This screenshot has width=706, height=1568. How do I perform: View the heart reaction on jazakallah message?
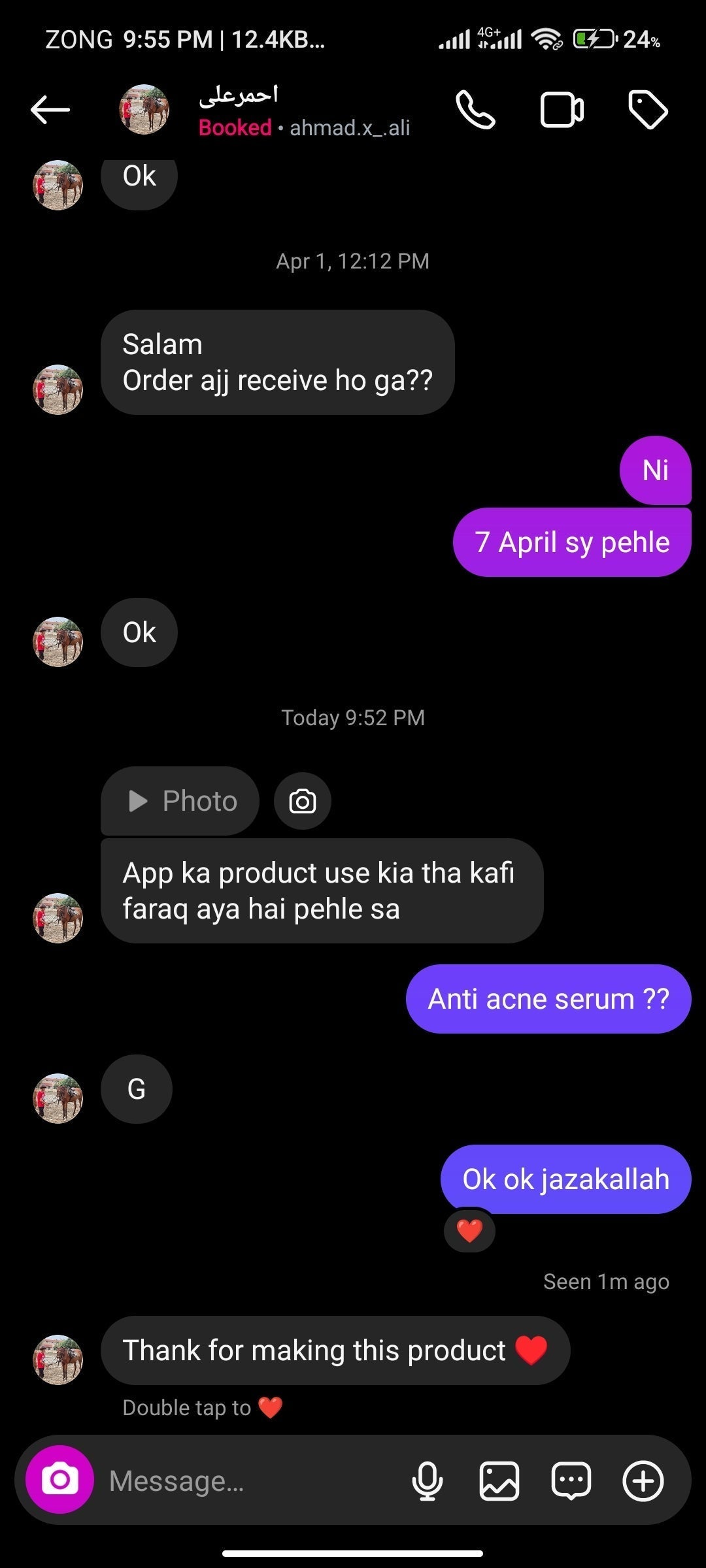pyautogui.click(x=469, y=1231)
